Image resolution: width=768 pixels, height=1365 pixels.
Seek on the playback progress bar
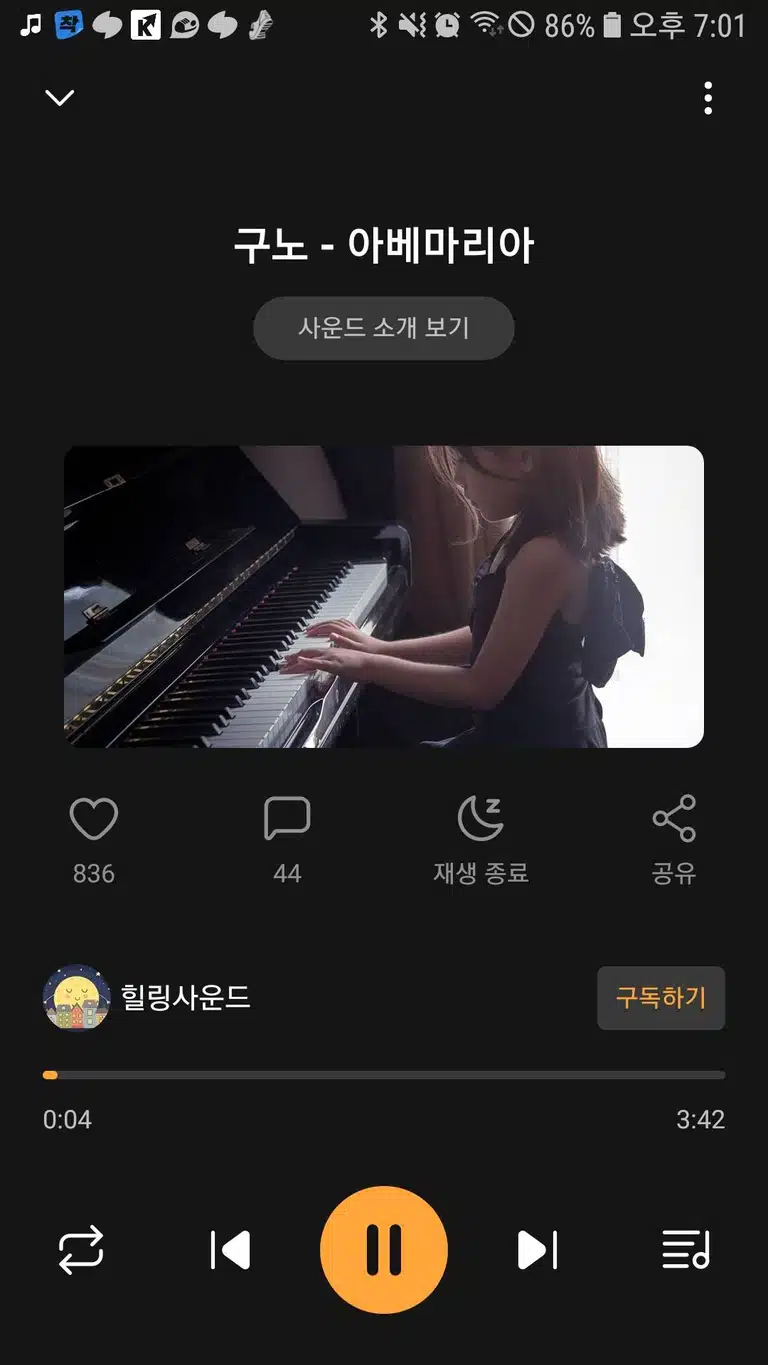(x=384, y=1075)
